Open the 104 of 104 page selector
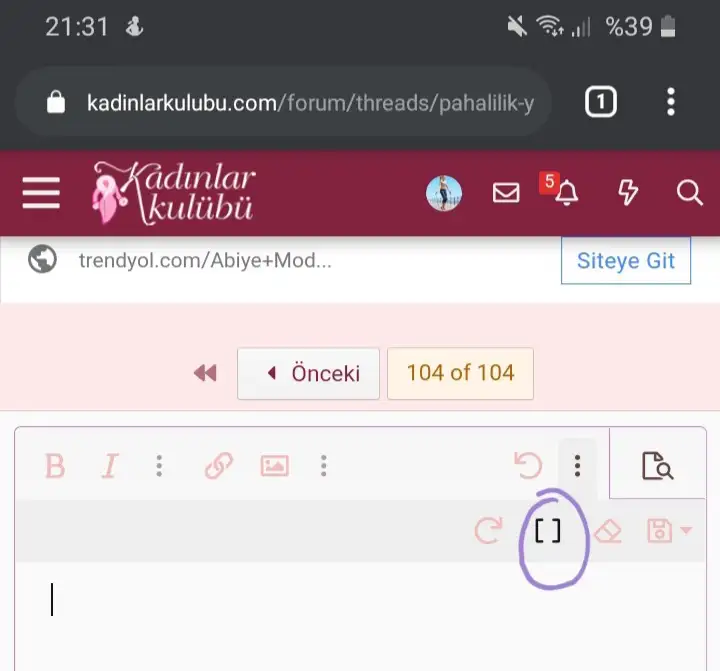This screenshot has width=720, height=671. pos(460,373)
